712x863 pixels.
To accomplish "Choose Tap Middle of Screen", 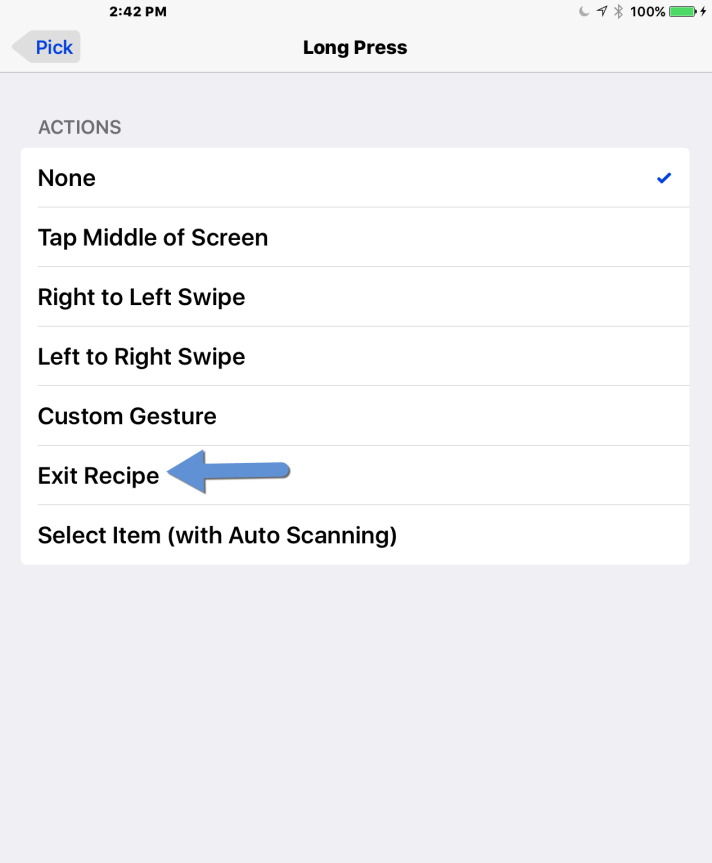I will pos(355,238).
